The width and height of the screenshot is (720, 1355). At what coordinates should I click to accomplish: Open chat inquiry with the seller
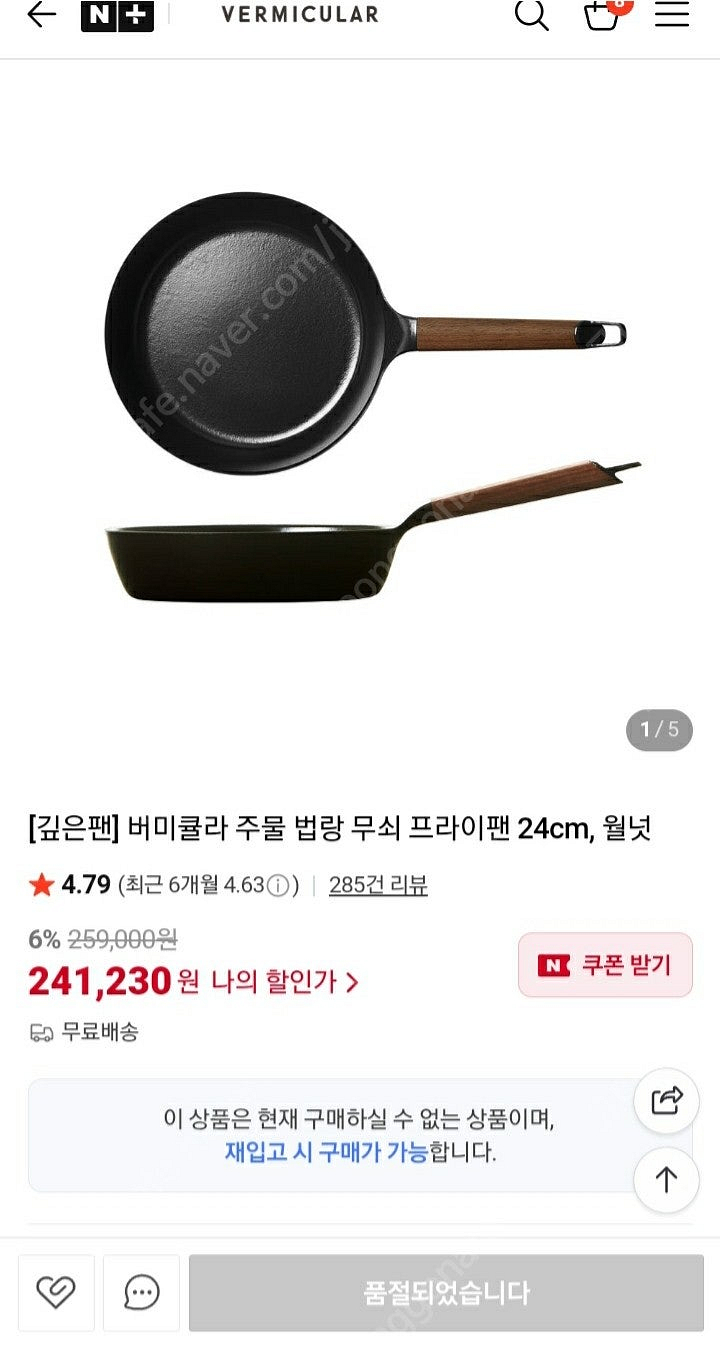pos(141,1293)
